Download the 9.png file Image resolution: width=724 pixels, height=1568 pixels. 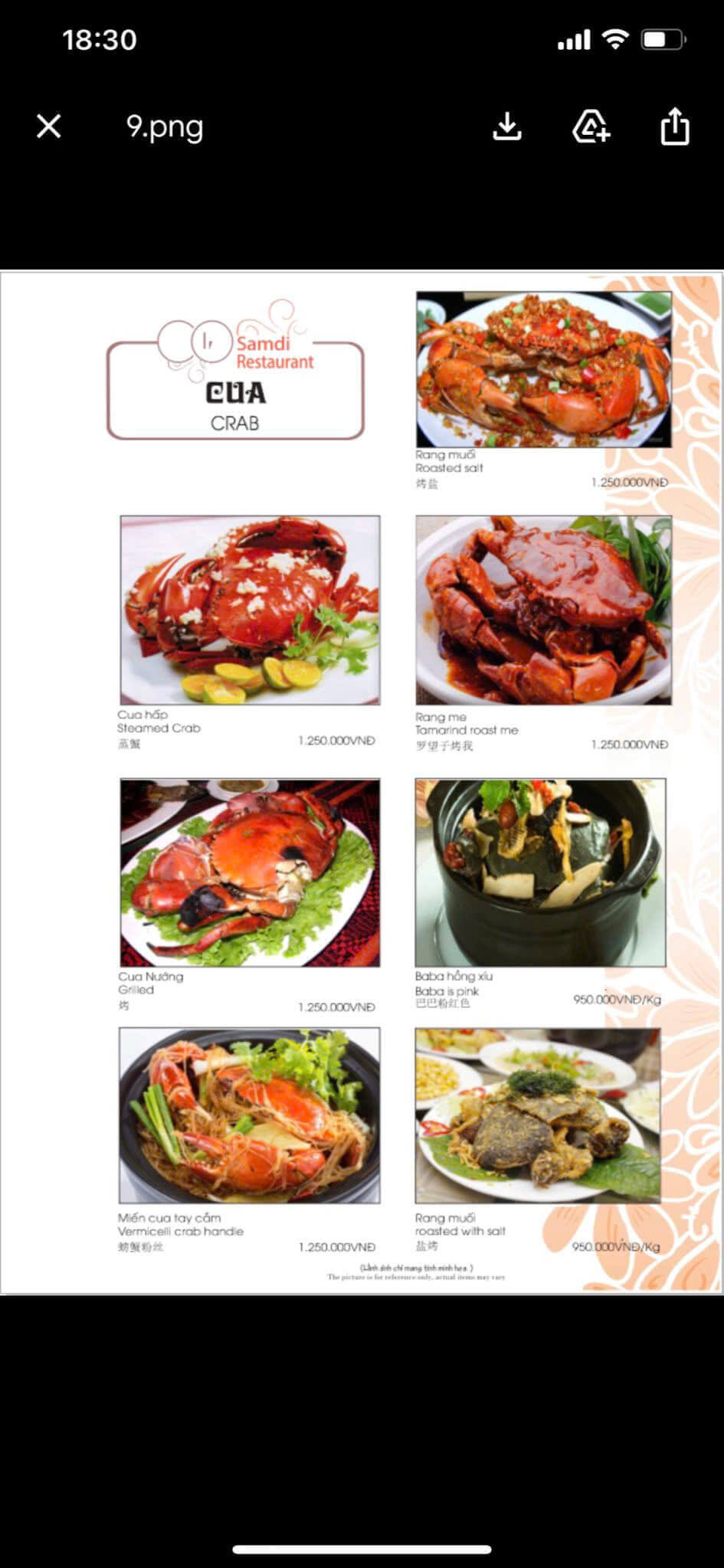(x=506, y=126)
